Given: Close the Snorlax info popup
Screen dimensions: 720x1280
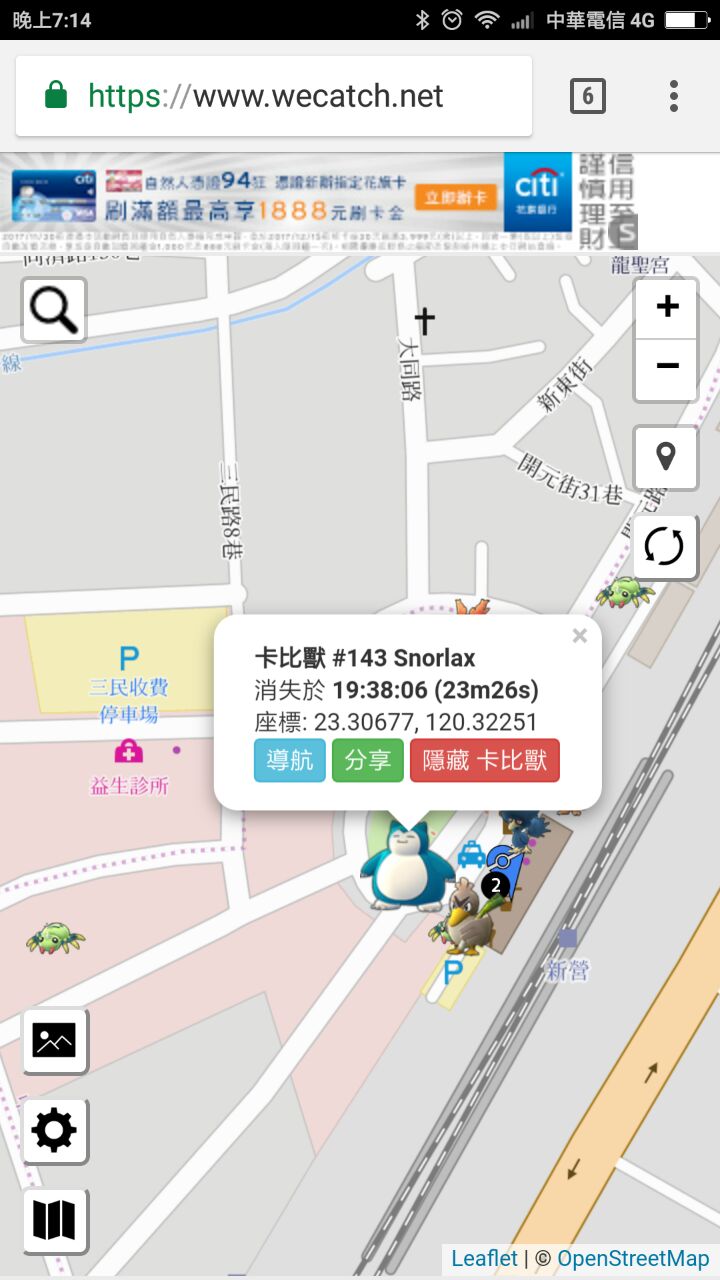Looking at the screenshot, I should (x=580, y=636).
